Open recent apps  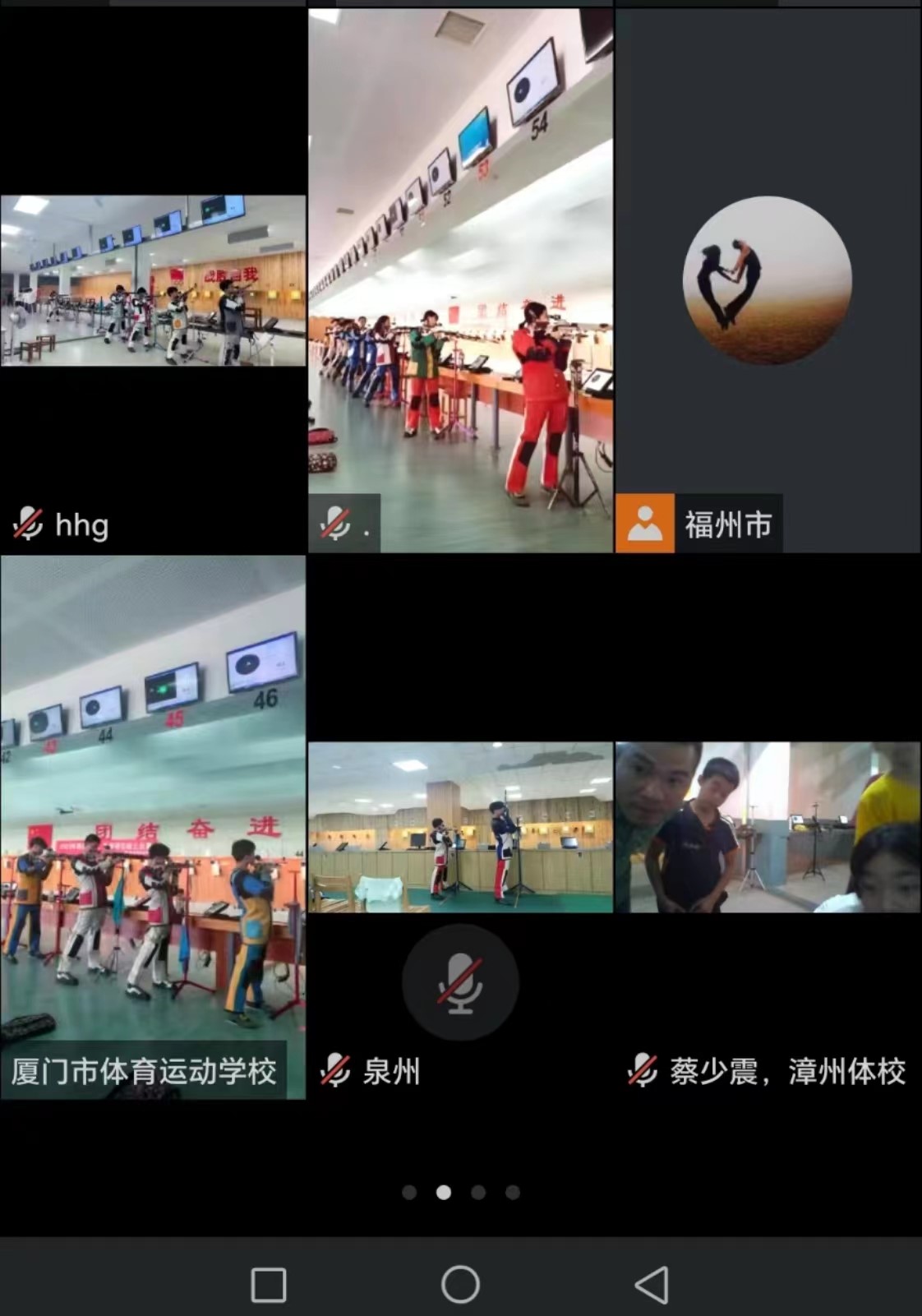coord(269,1284)
